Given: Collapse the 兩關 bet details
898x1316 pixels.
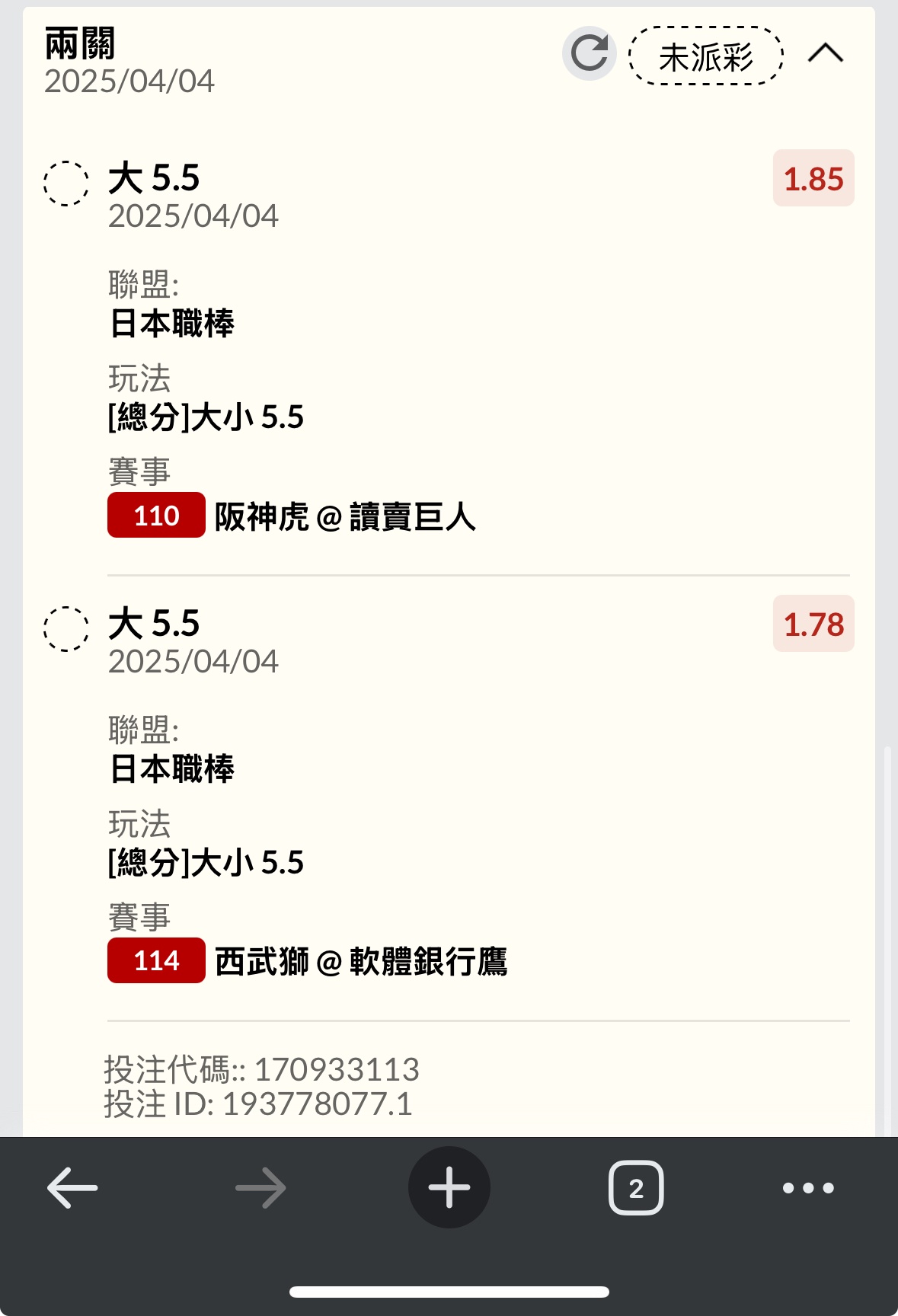Looking at the screenshot, I should coord(826,53).
